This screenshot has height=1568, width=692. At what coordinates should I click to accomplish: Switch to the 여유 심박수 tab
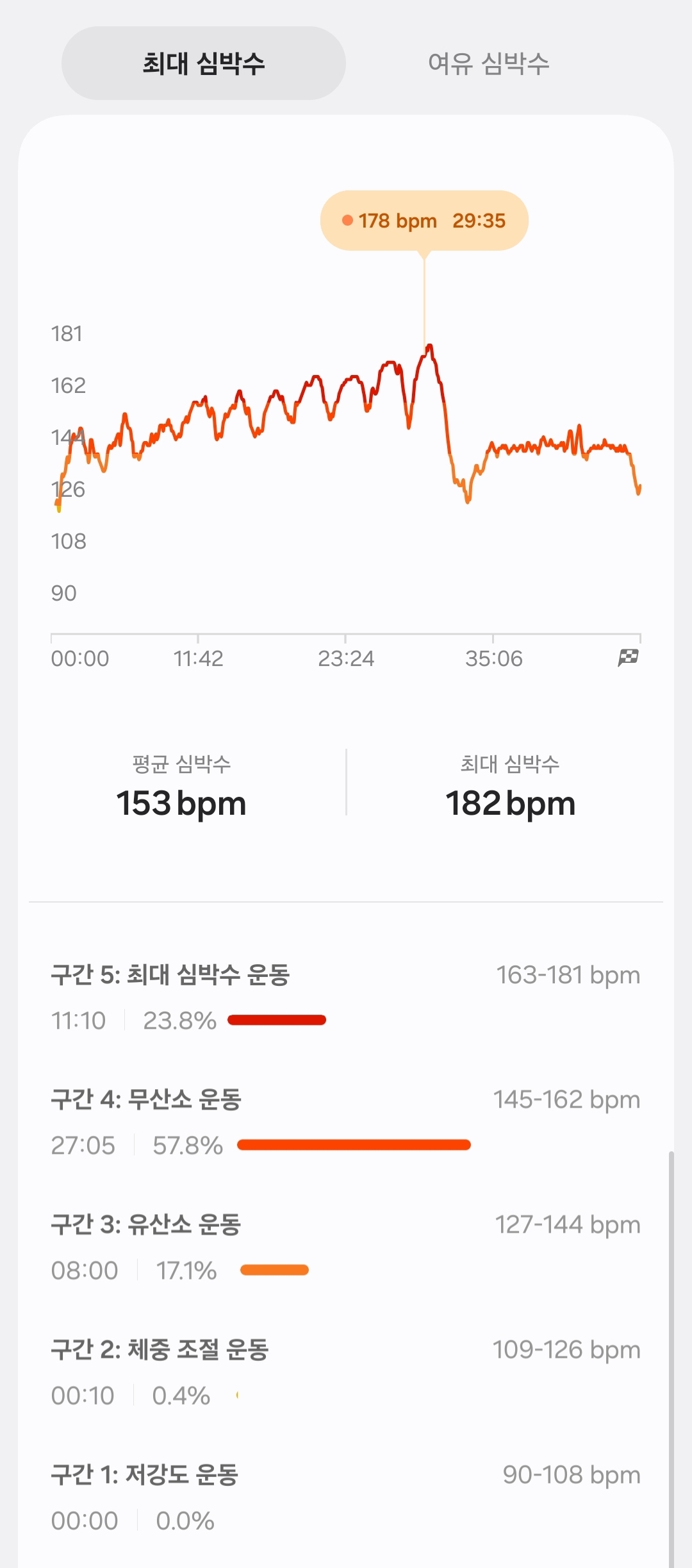(x=488, y=63)
